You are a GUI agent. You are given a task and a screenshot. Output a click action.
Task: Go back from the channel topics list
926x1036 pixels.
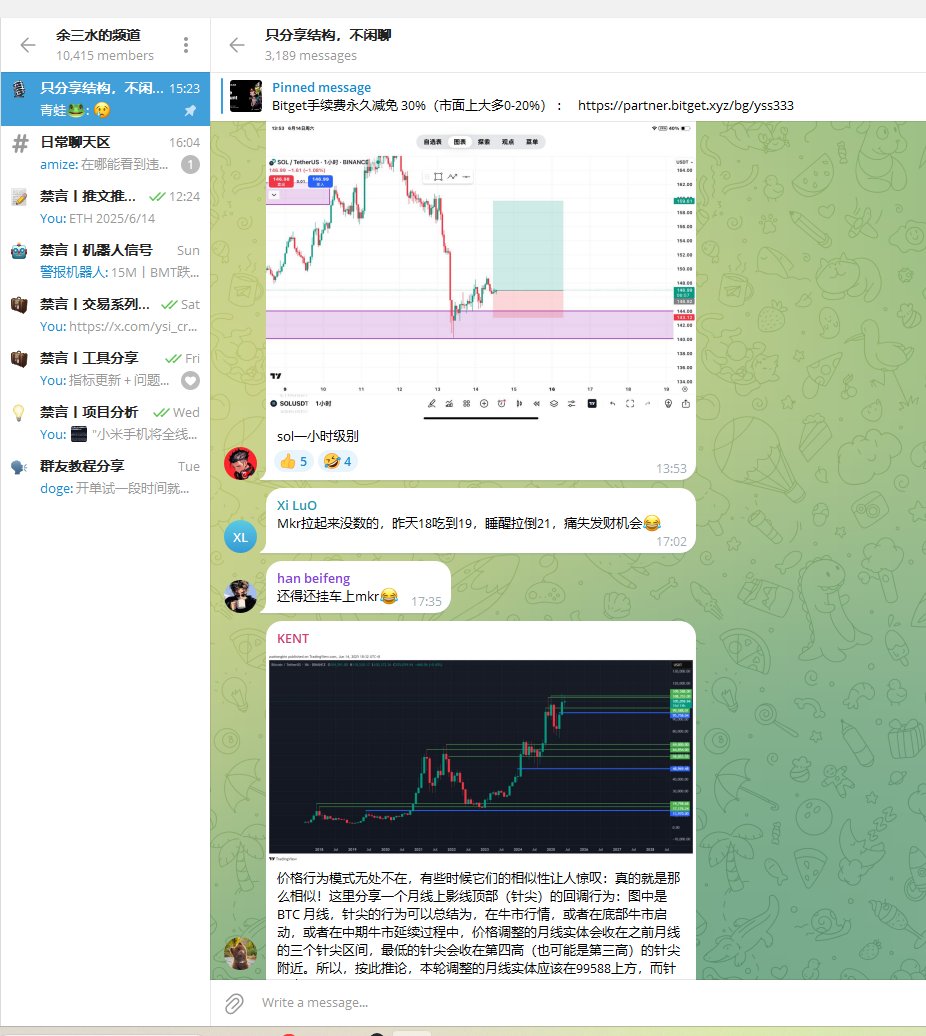point(28,45)
